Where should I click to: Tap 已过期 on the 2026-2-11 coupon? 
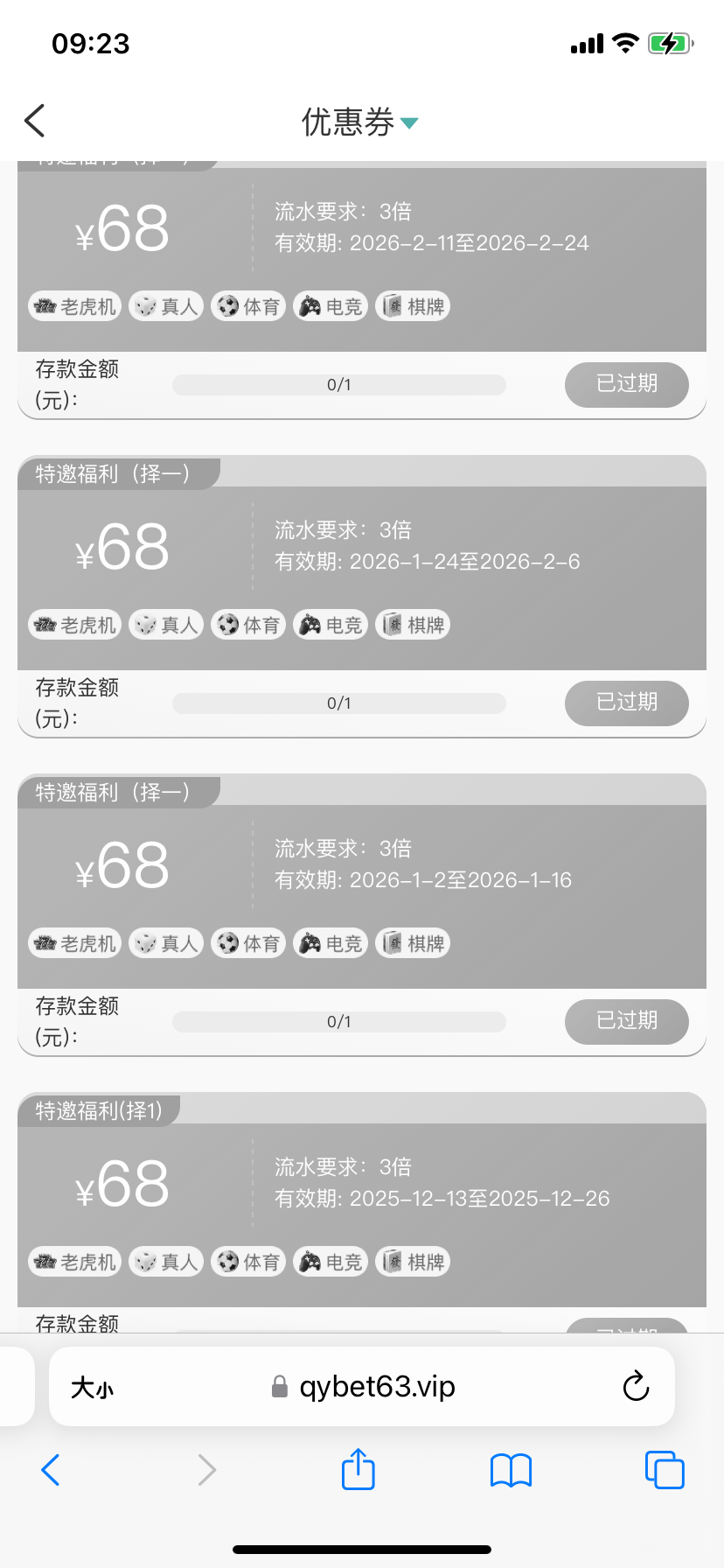click(626, 384)
